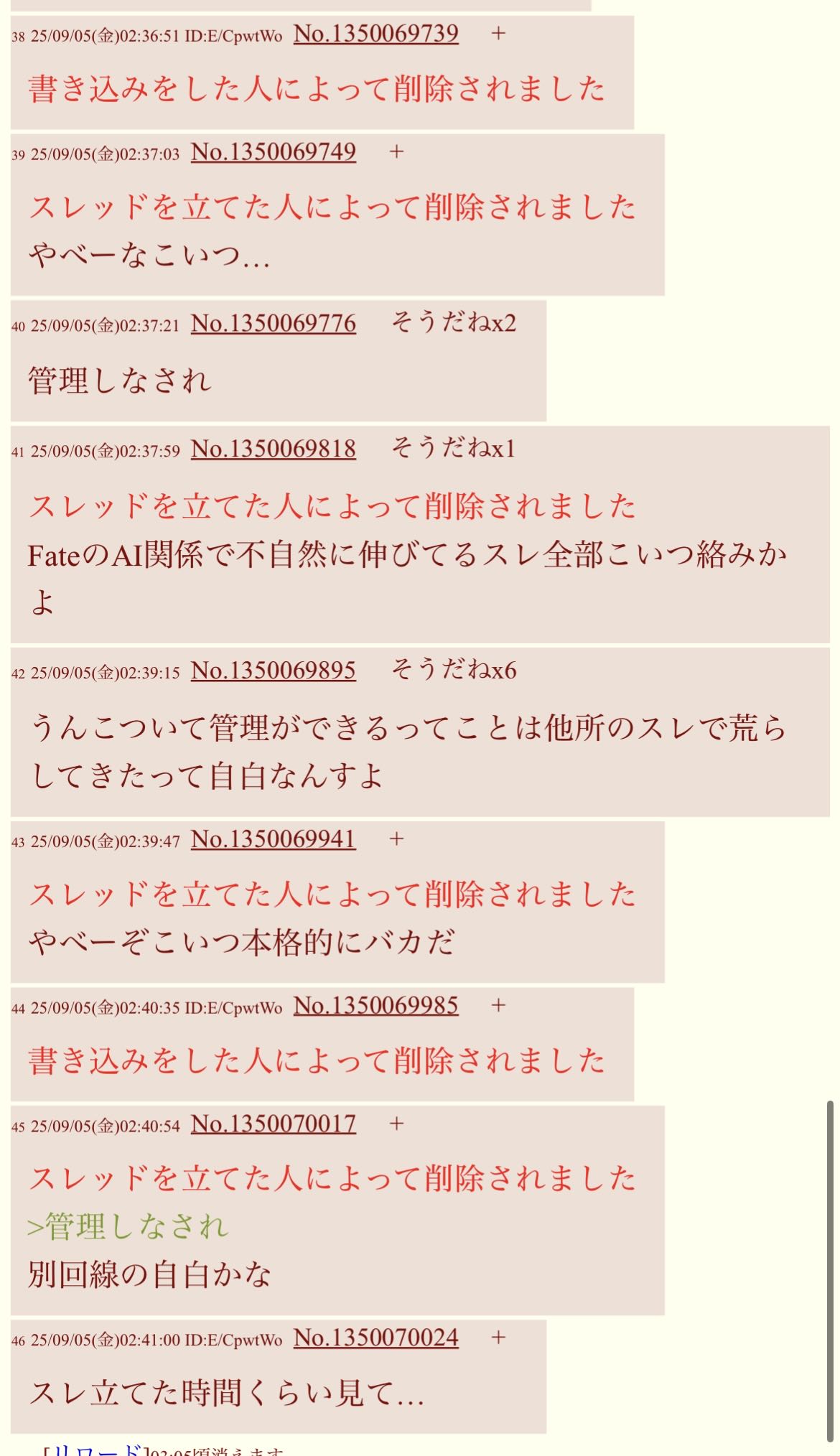This screenshot has width=840, height=1456.
Task: Tap そうだねx2 on post No.1350069776
Action: pyautogui.click(x=453, y=323)
